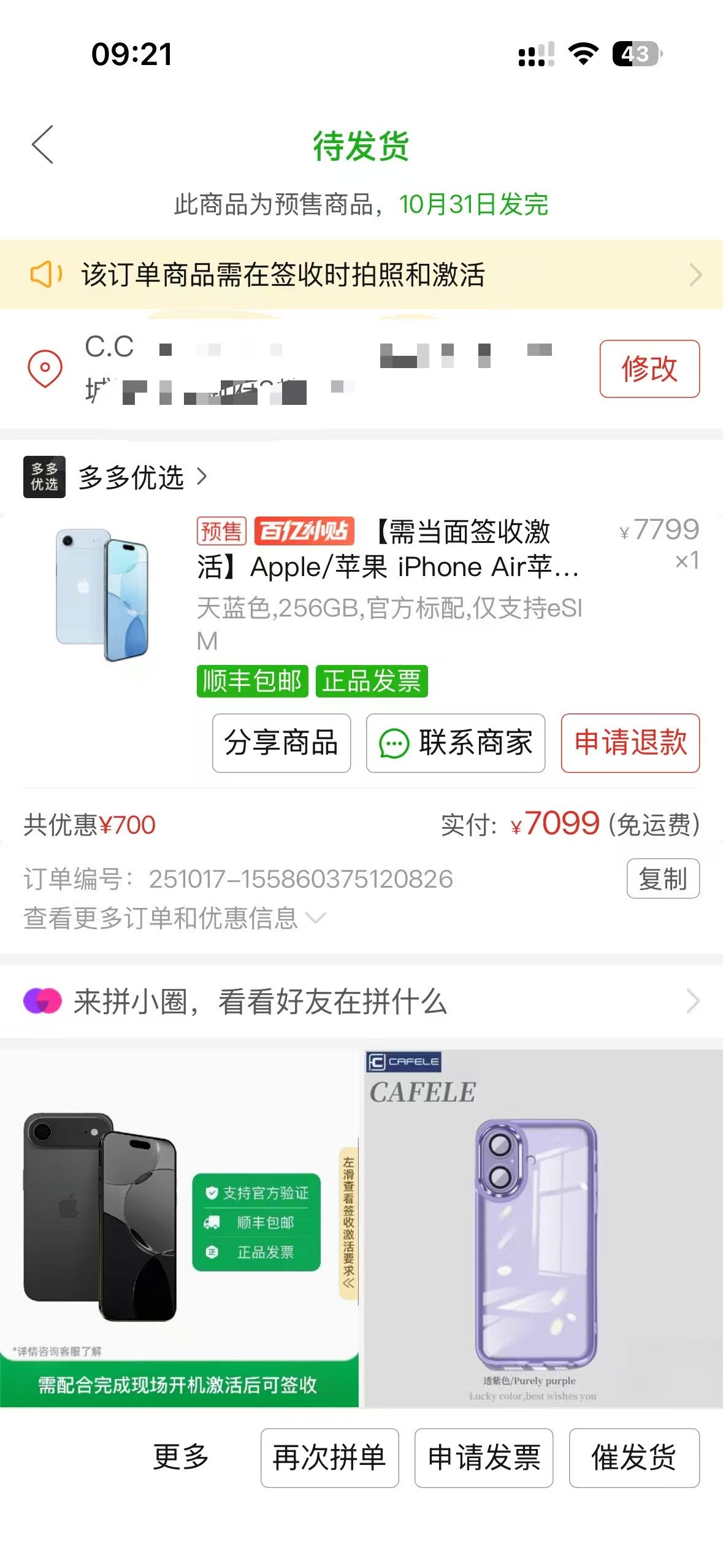Show 更多 order options
Viewport: 723px width, 1568px height.
181,1457
